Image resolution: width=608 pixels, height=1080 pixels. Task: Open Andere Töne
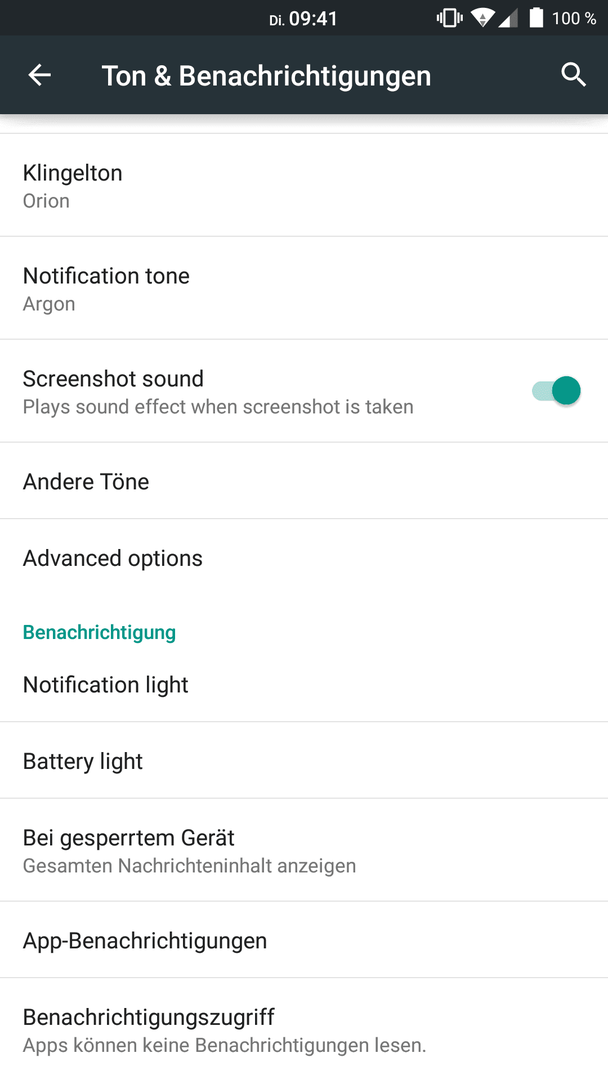(x=304, y=481)
